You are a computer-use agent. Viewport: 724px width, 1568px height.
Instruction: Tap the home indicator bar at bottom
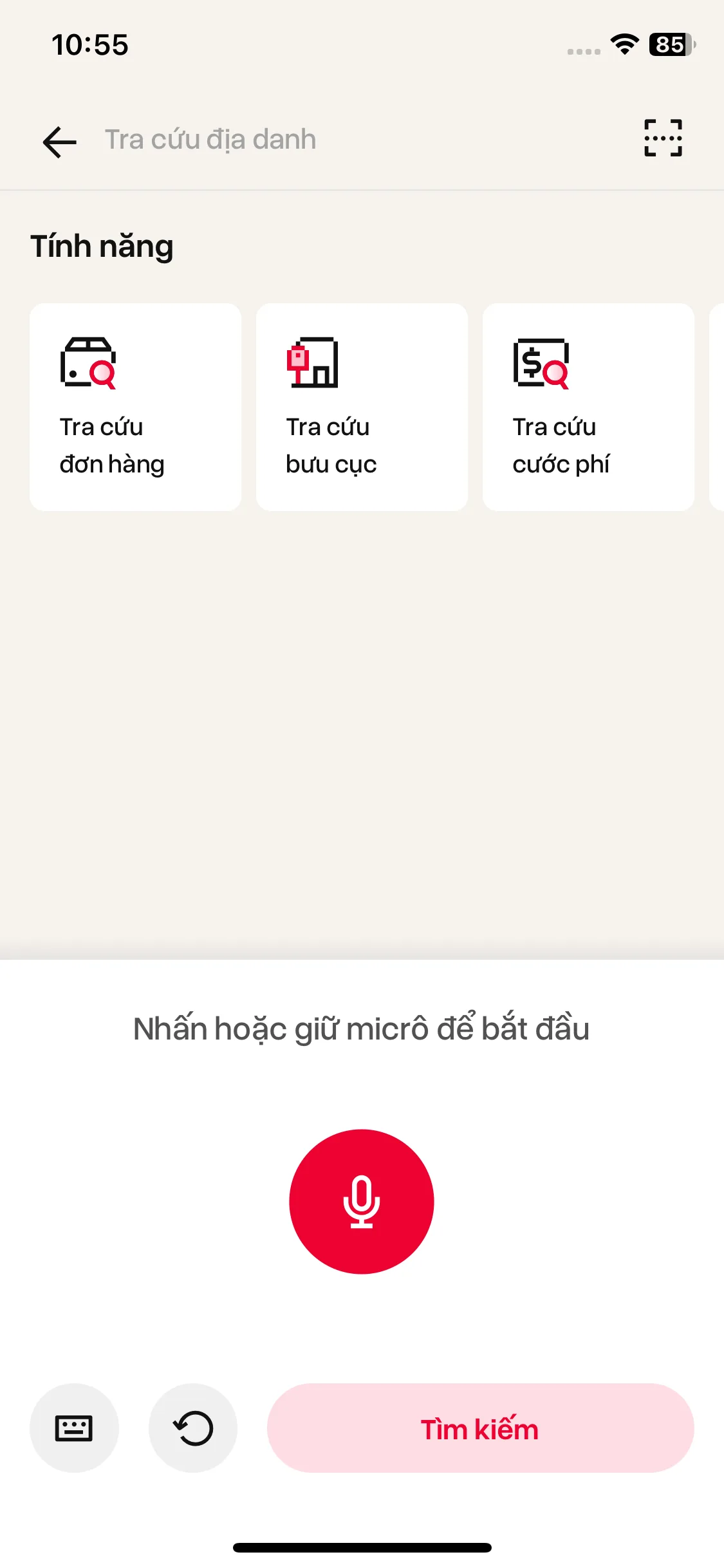[x=362, y=1547]
